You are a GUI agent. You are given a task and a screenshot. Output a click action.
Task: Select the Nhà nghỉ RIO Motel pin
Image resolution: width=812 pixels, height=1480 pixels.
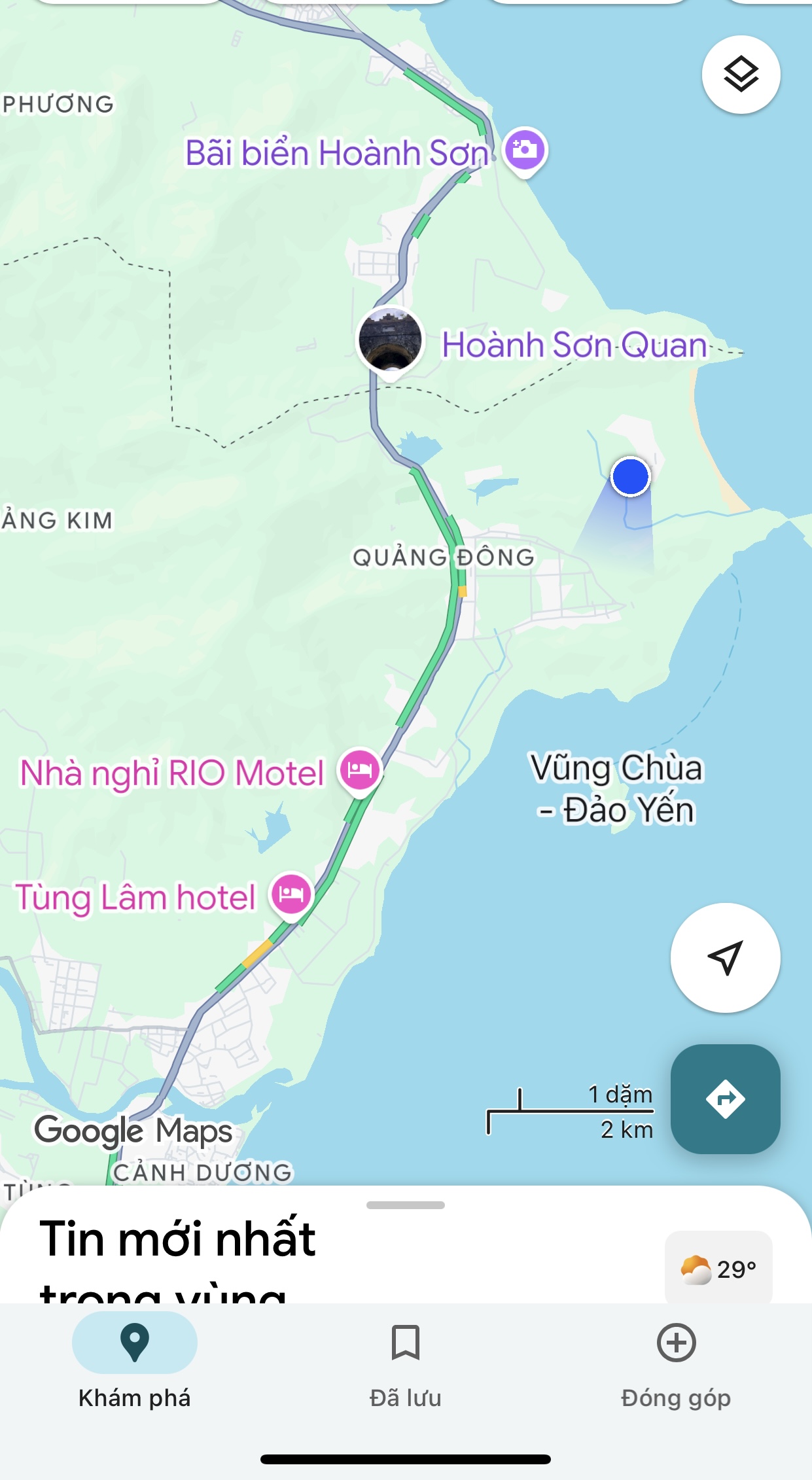coord(360,770)
